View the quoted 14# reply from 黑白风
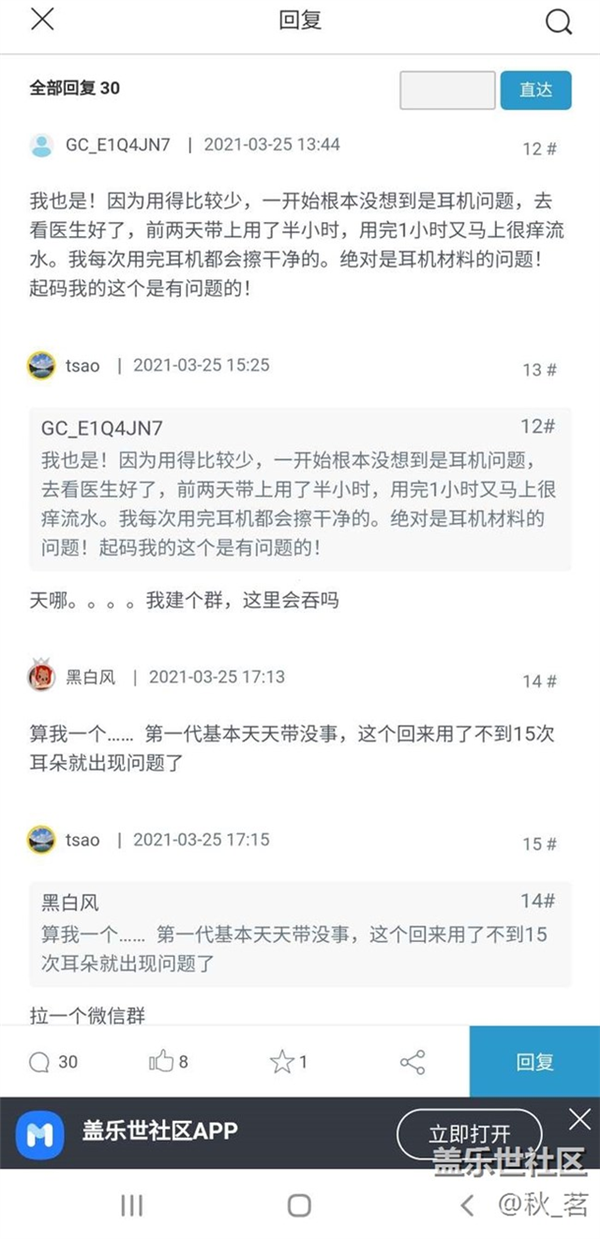 click(300, 934)
